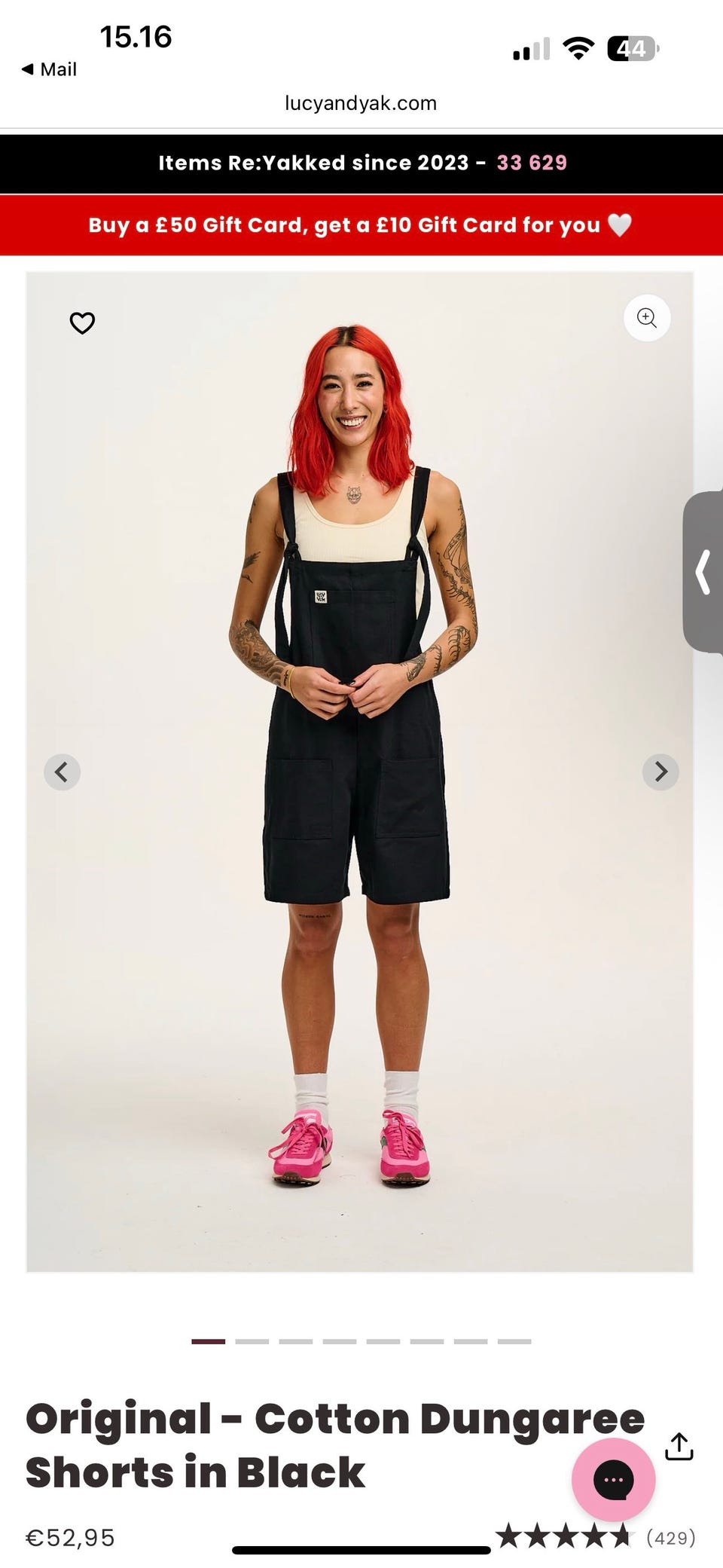The height and width of the screenshot is (1568, 723).
Task: Add dungaree shorts to wishlist heart
Action: point(82,322)
